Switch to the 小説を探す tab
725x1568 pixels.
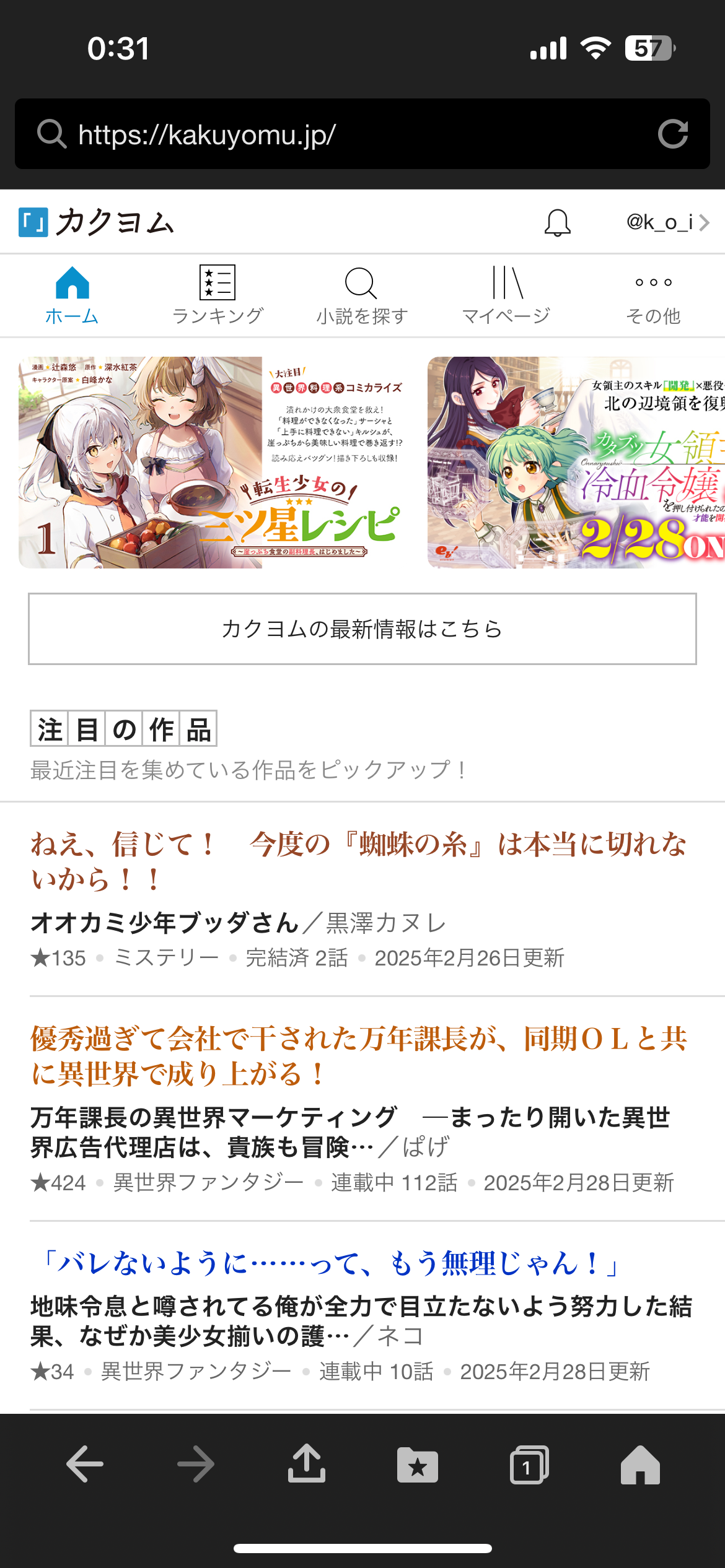click(x=362, y=295)
